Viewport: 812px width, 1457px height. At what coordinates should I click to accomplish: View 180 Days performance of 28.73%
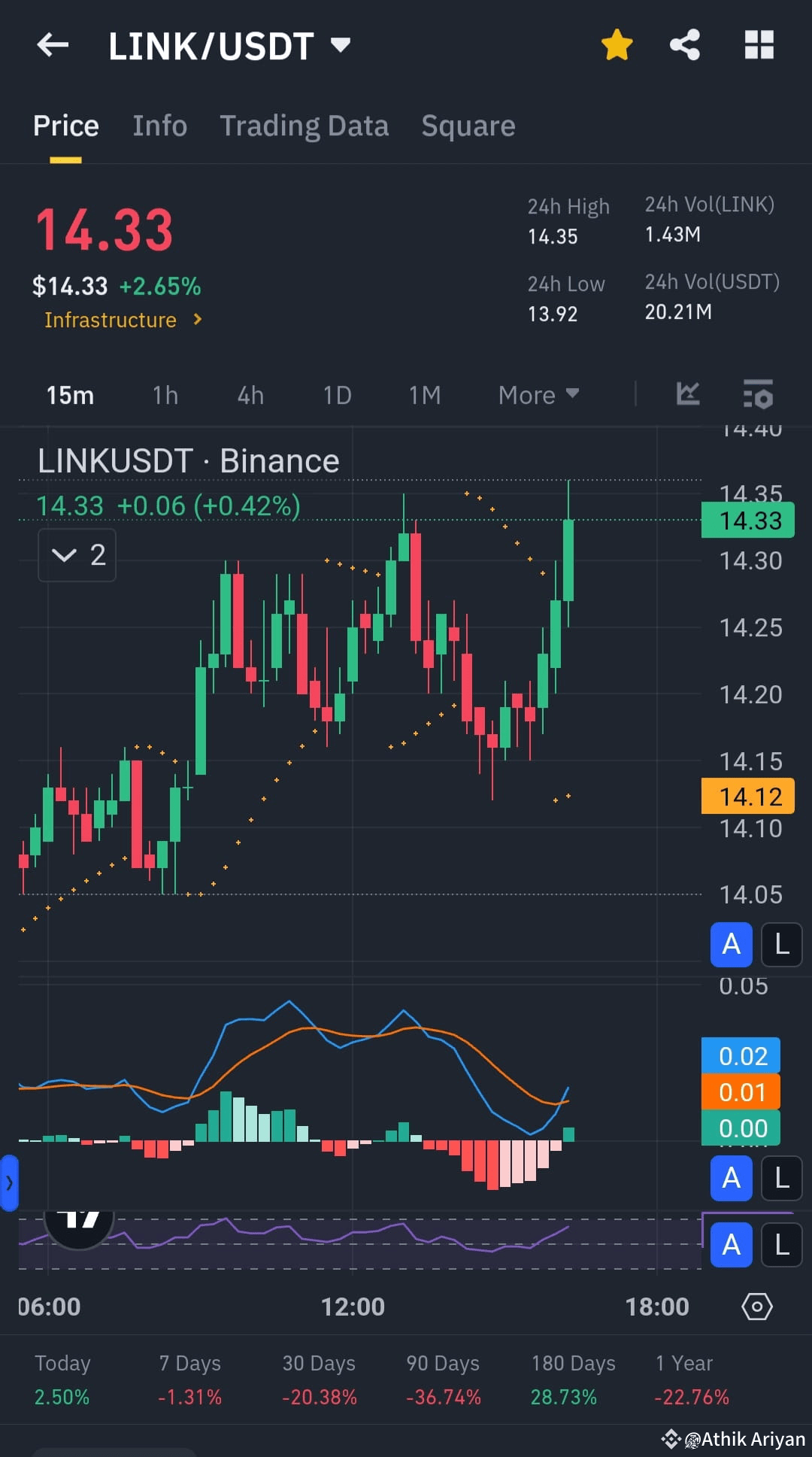(x=572, y=1380)
